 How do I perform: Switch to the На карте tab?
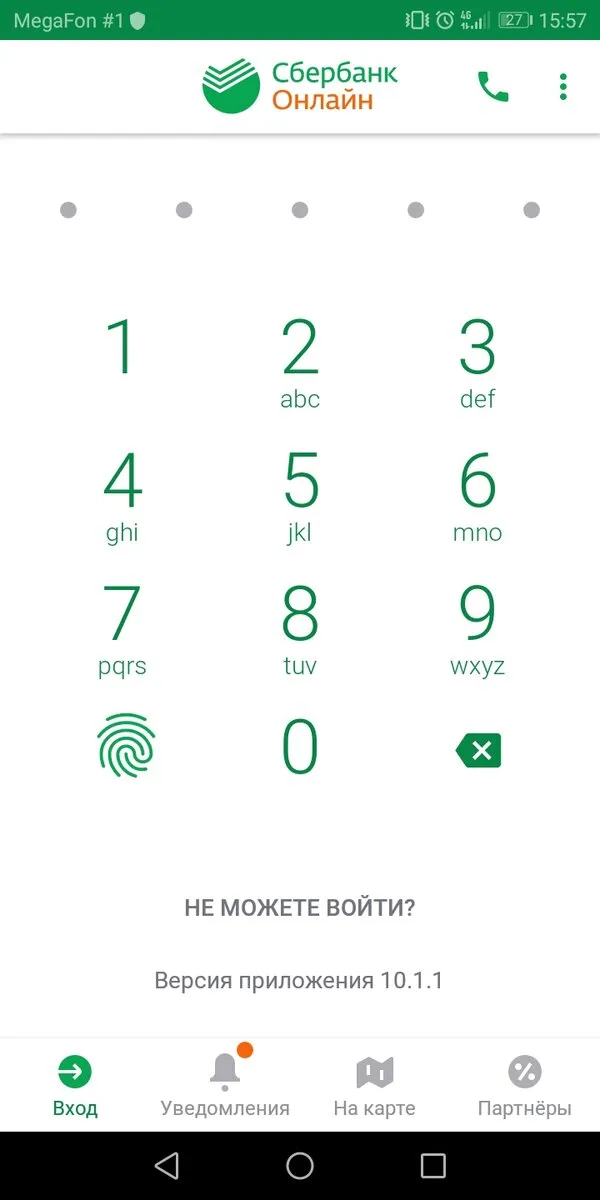click(x=375, y=1086)
